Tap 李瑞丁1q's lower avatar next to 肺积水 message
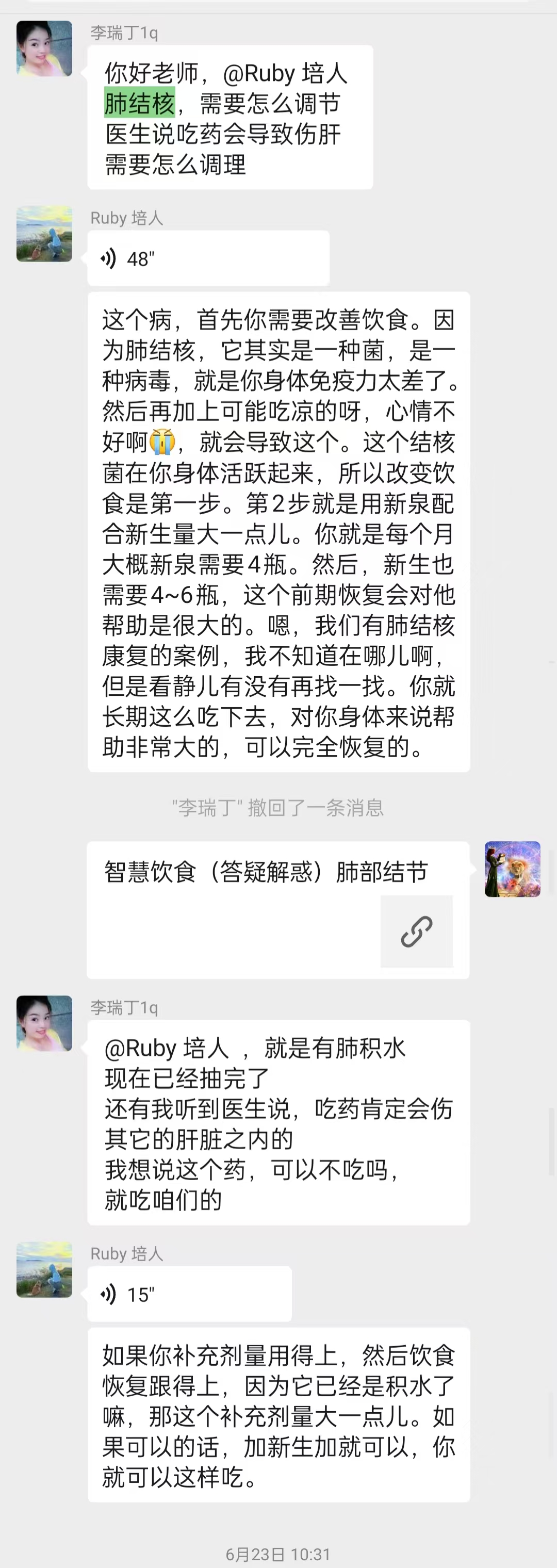The image size is (557, 1568). [x=44, y=1023]
